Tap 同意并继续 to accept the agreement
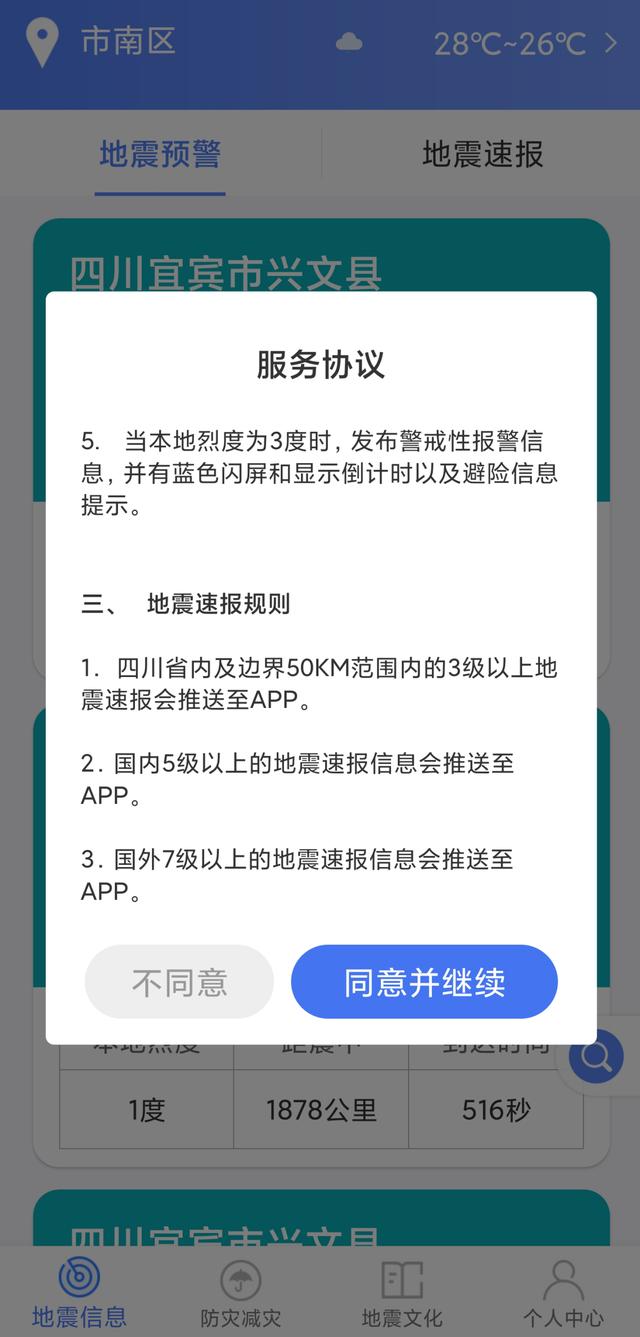This screenshot has width=640, height=1337. [424, 982]
